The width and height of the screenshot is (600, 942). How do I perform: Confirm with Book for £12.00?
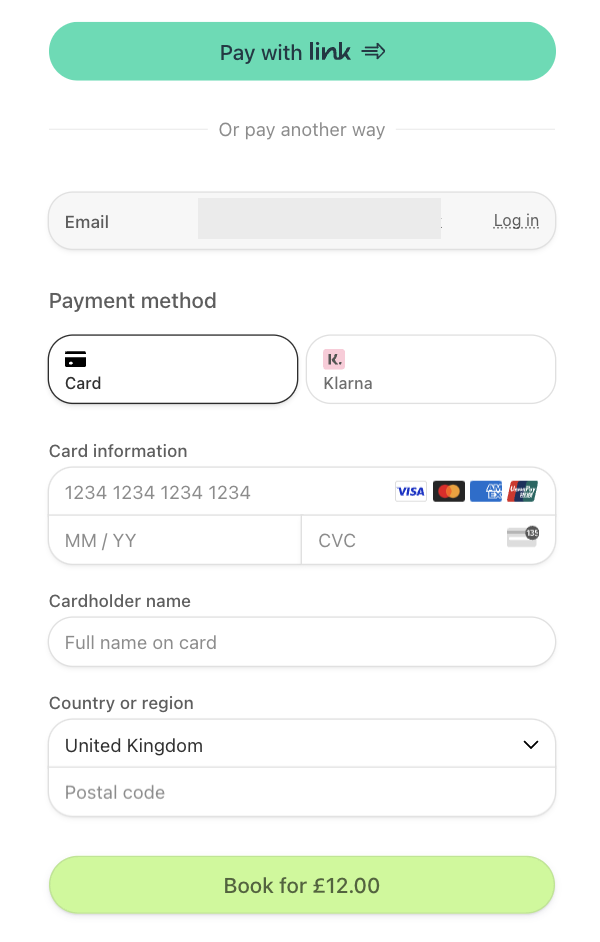pyautogui.click(x=302, y=885)
